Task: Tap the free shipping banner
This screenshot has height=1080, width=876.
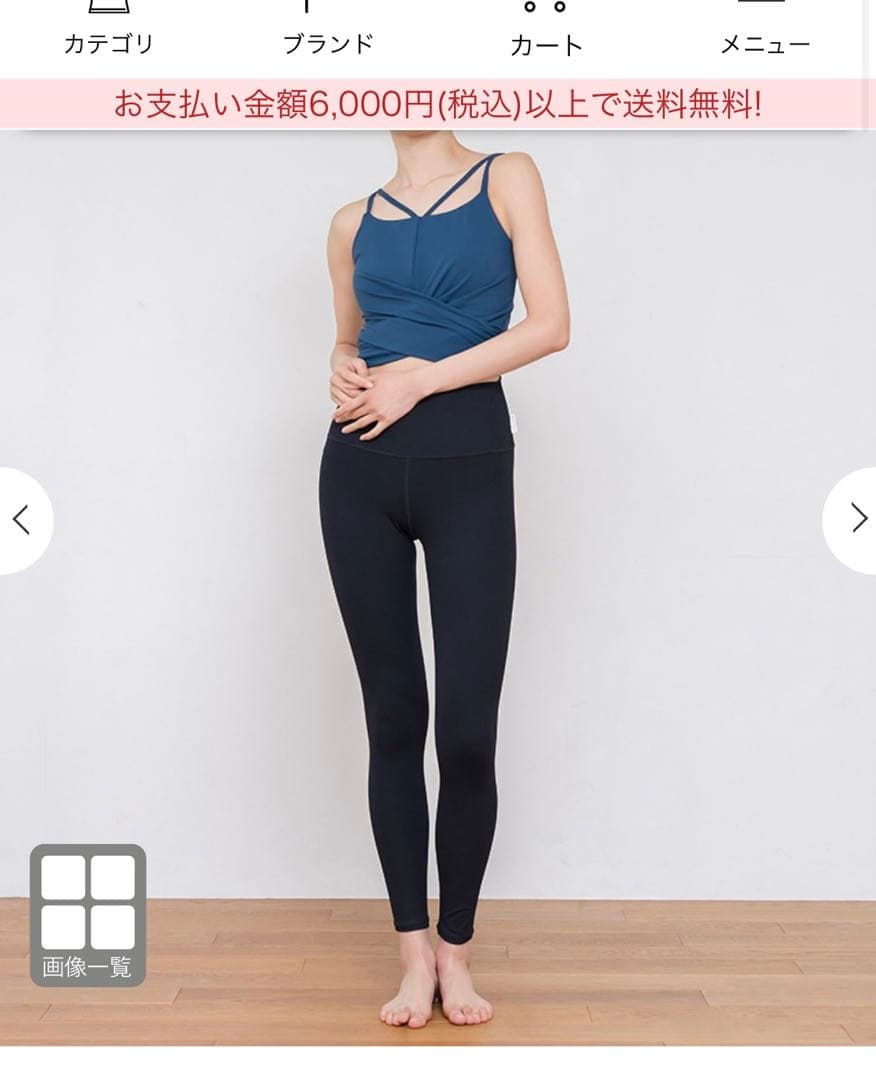Action: (x=438, y=104)
